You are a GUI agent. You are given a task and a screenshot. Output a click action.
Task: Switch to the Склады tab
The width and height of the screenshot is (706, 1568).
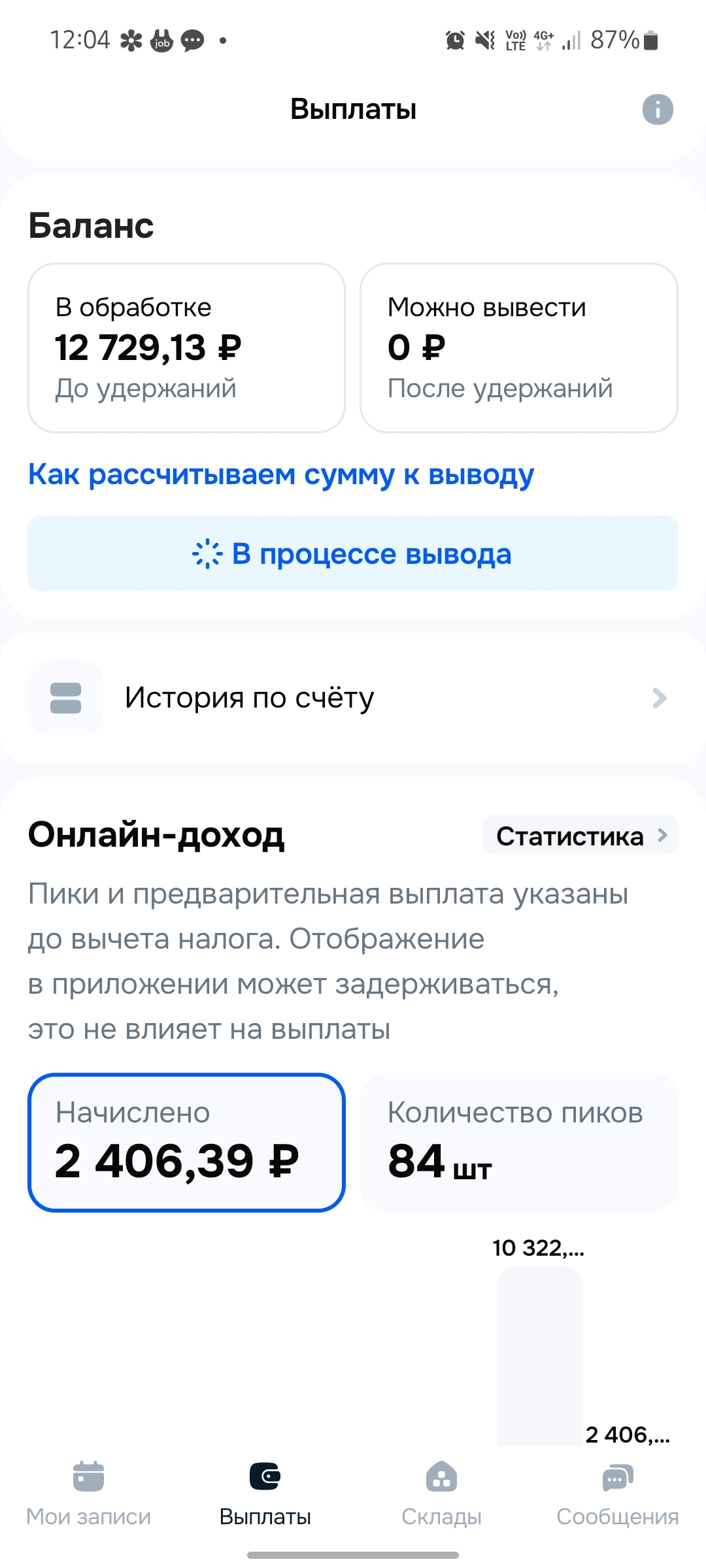[441, 1493]
